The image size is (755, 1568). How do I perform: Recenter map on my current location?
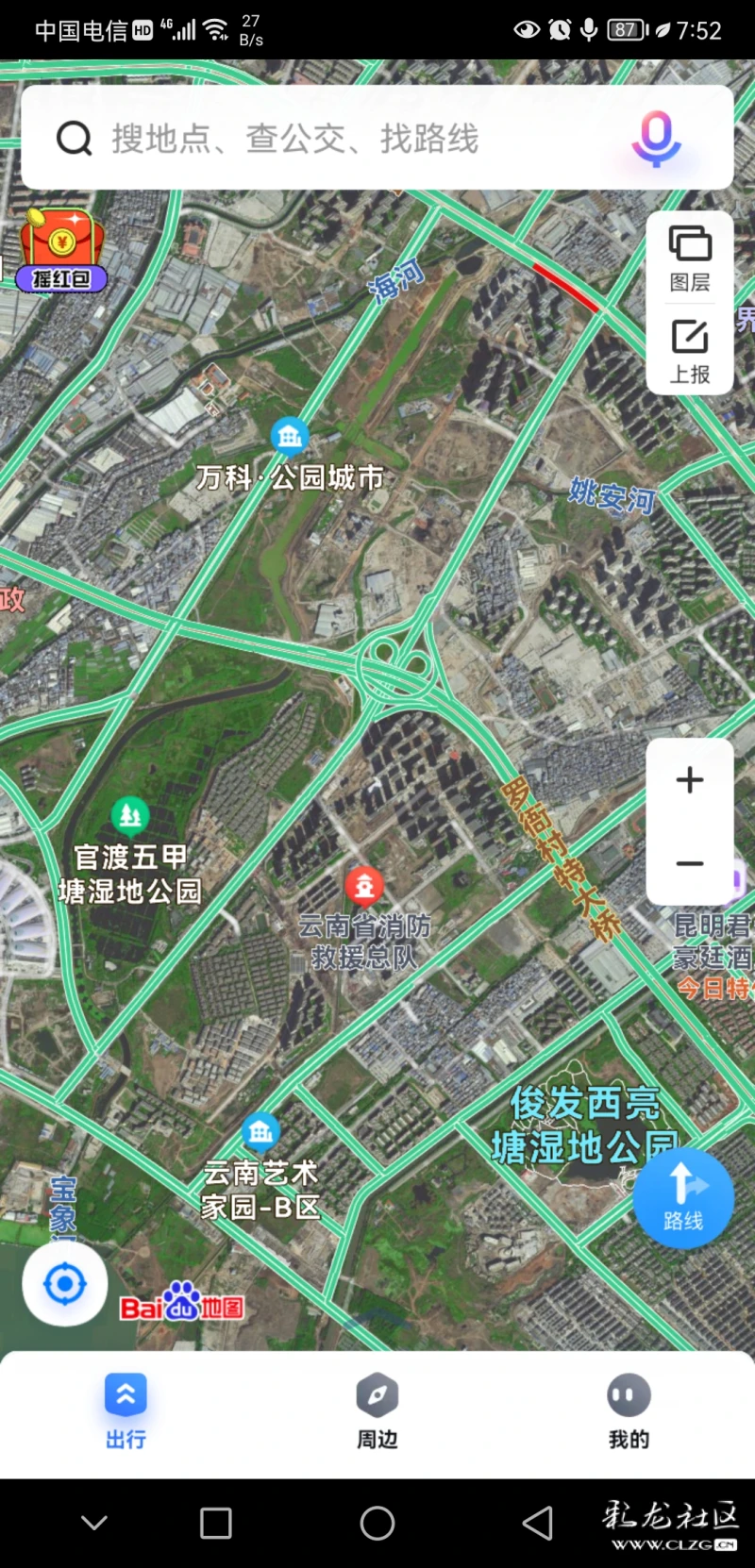point(65,1284)
